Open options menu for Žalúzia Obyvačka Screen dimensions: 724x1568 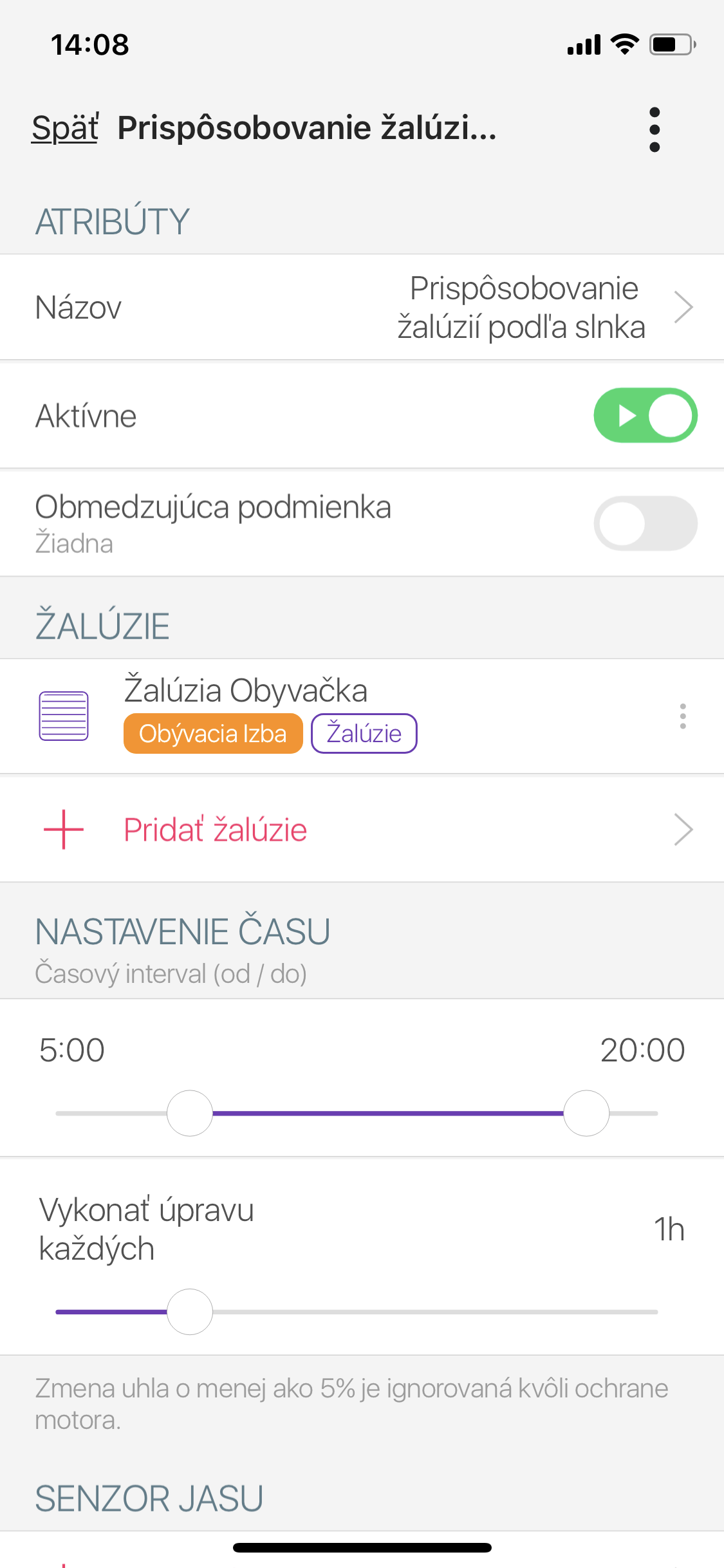coord(683,716)
